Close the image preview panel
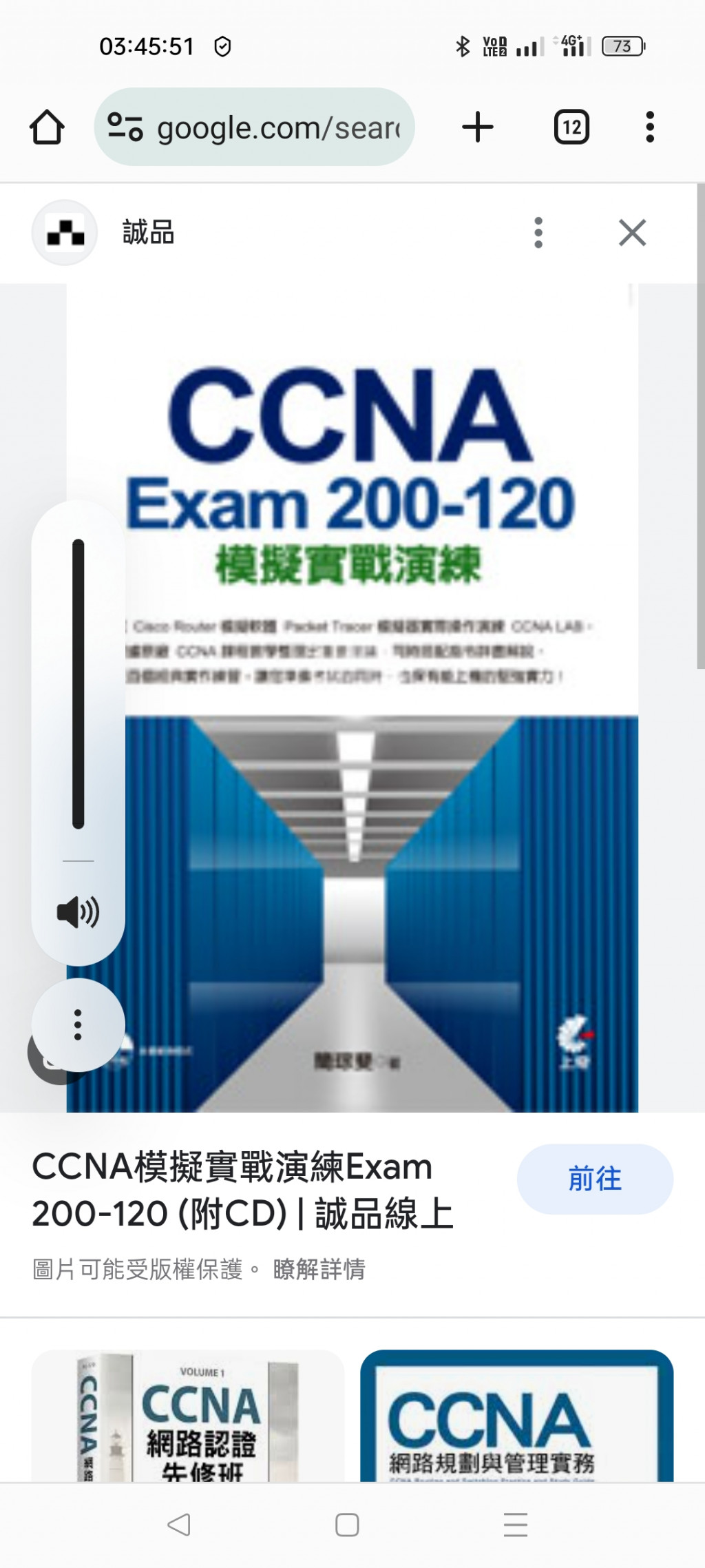 click(x=632, y=233)
